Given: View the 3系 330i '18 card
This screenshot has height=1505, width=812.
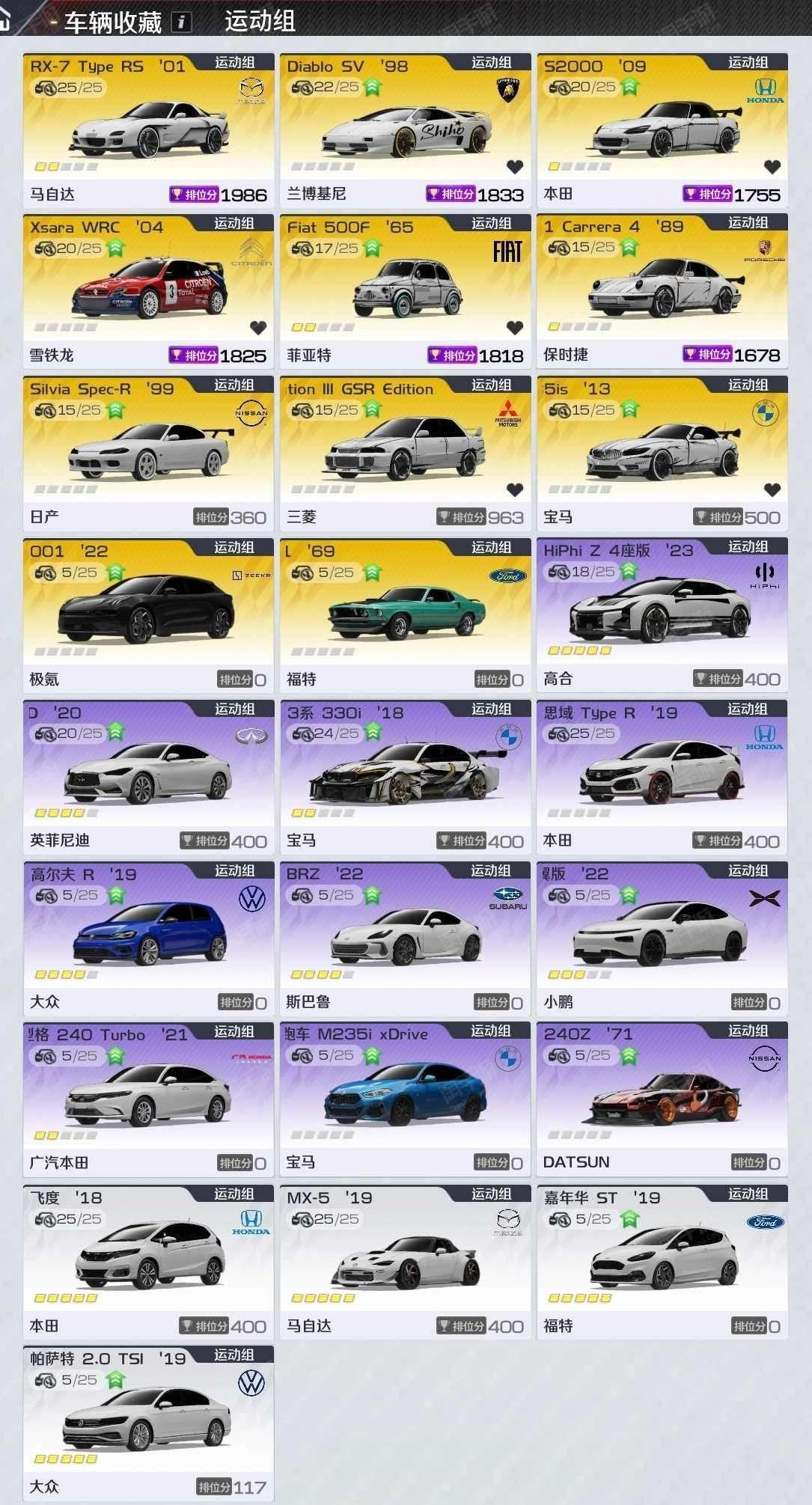Looking at the screenshot, I should [405, 777].
